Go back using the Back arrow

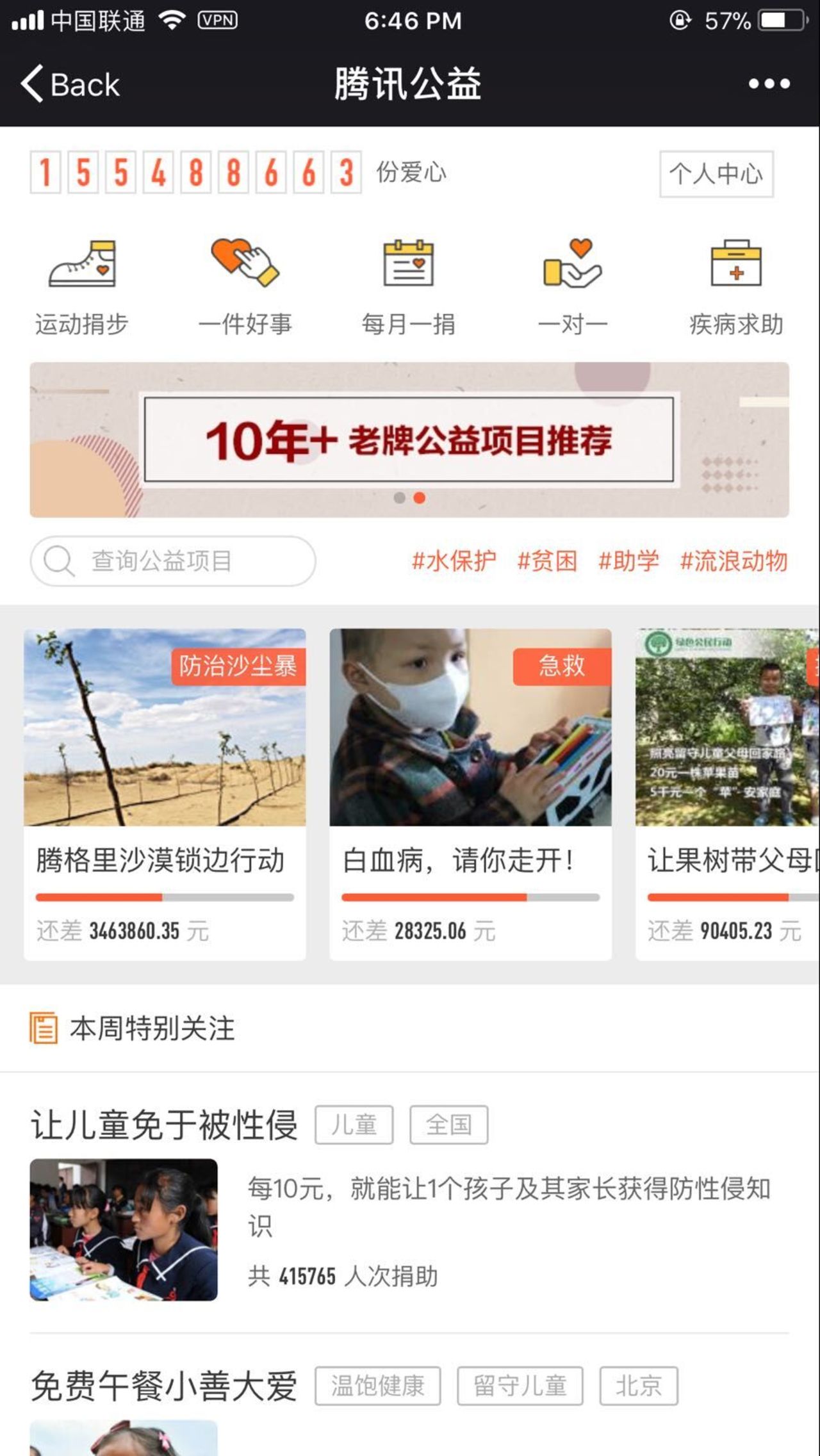coord(69,85)
